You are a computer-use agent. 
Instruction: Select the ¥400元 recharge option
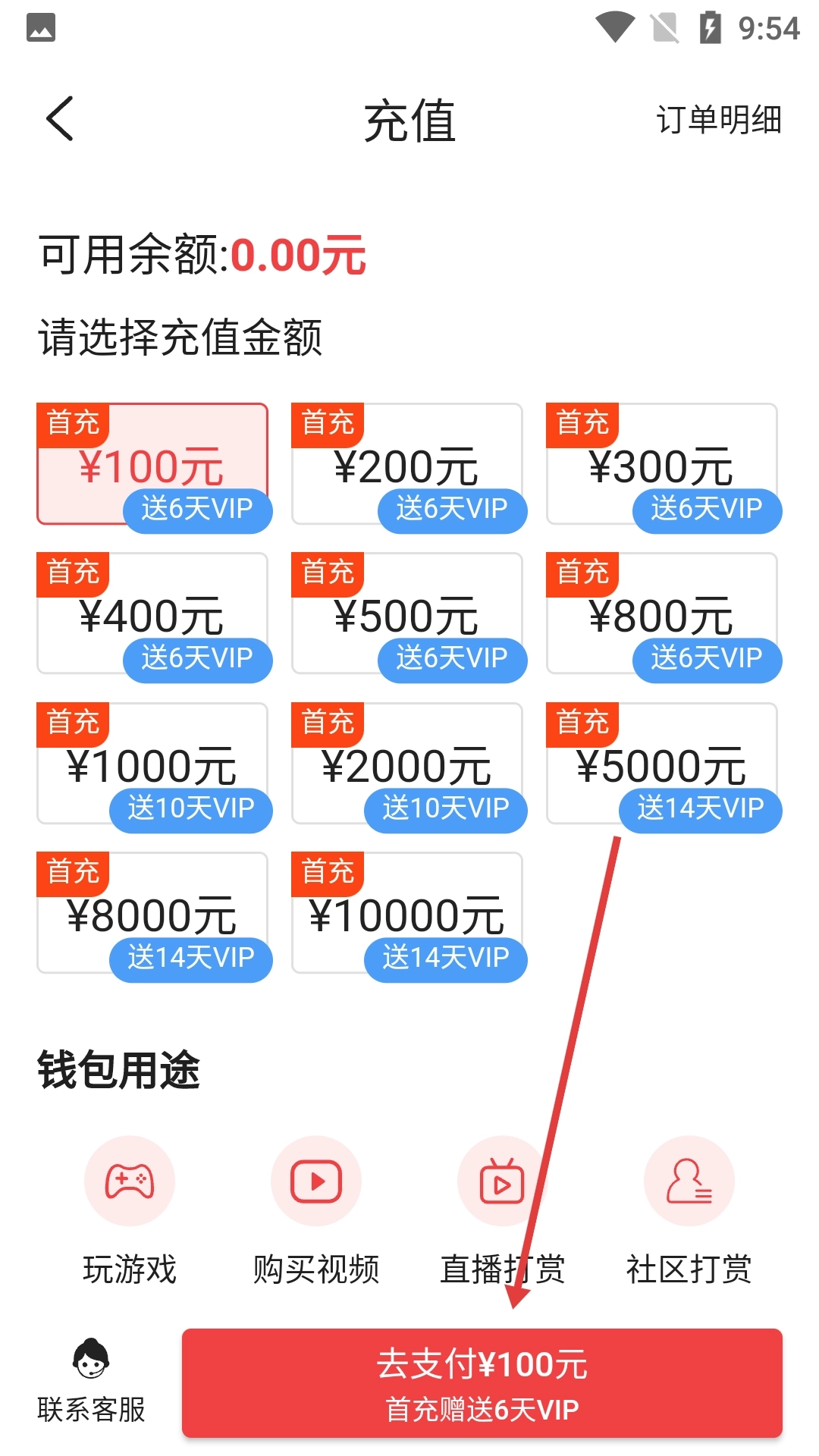[152, 614]
